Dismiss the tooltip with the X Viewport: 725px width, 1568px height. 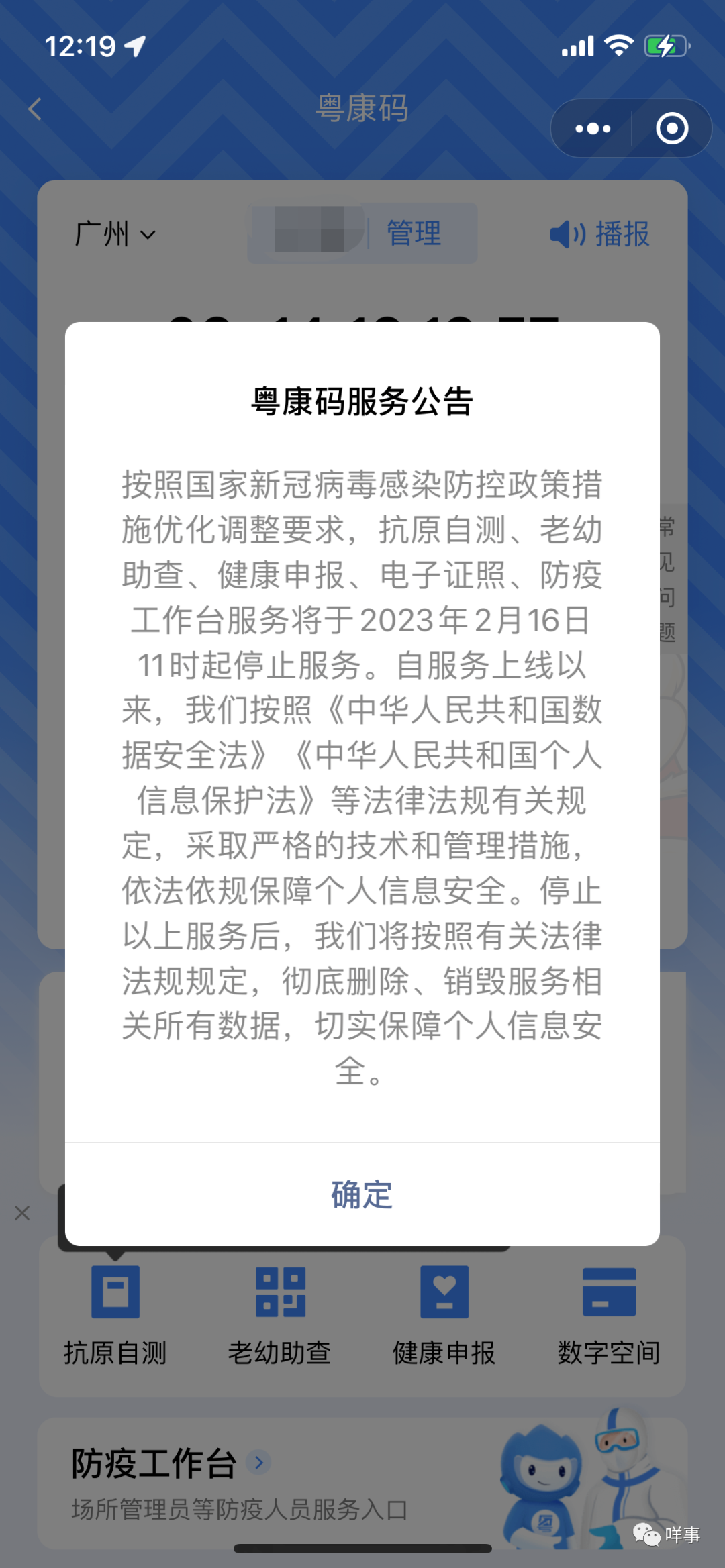[x=22, y=1213]
